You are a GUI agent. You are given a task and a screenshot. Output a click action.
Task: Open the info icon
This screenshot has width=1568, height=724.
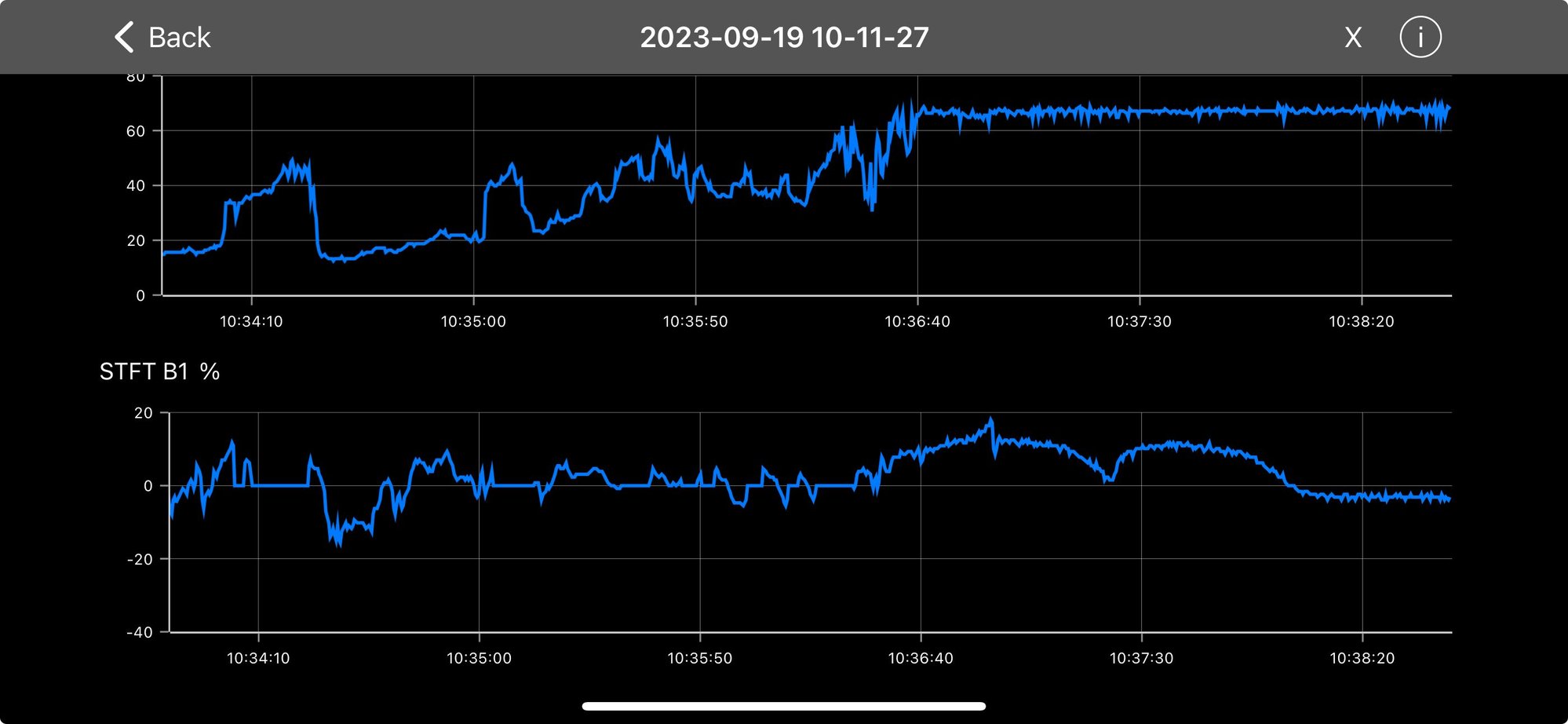tap(1420, 37)
